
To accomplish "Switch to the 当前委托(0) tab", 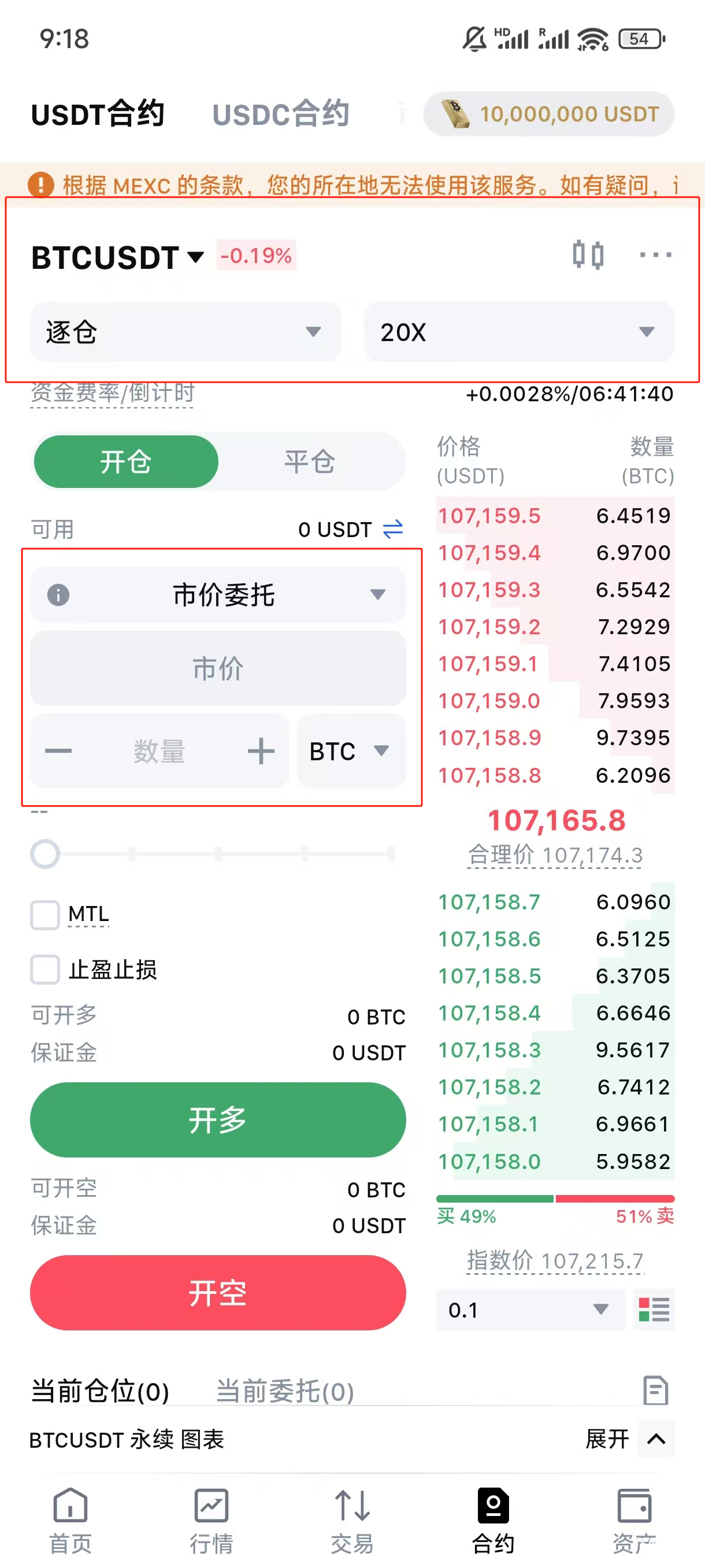I will click(285, 1391).
